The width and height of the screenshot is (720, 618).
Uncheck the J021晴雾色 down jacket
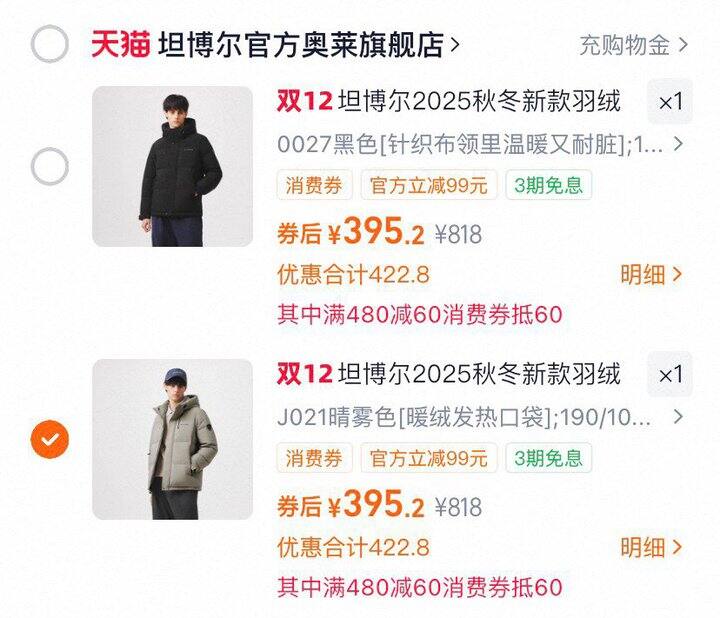(50, 439)
